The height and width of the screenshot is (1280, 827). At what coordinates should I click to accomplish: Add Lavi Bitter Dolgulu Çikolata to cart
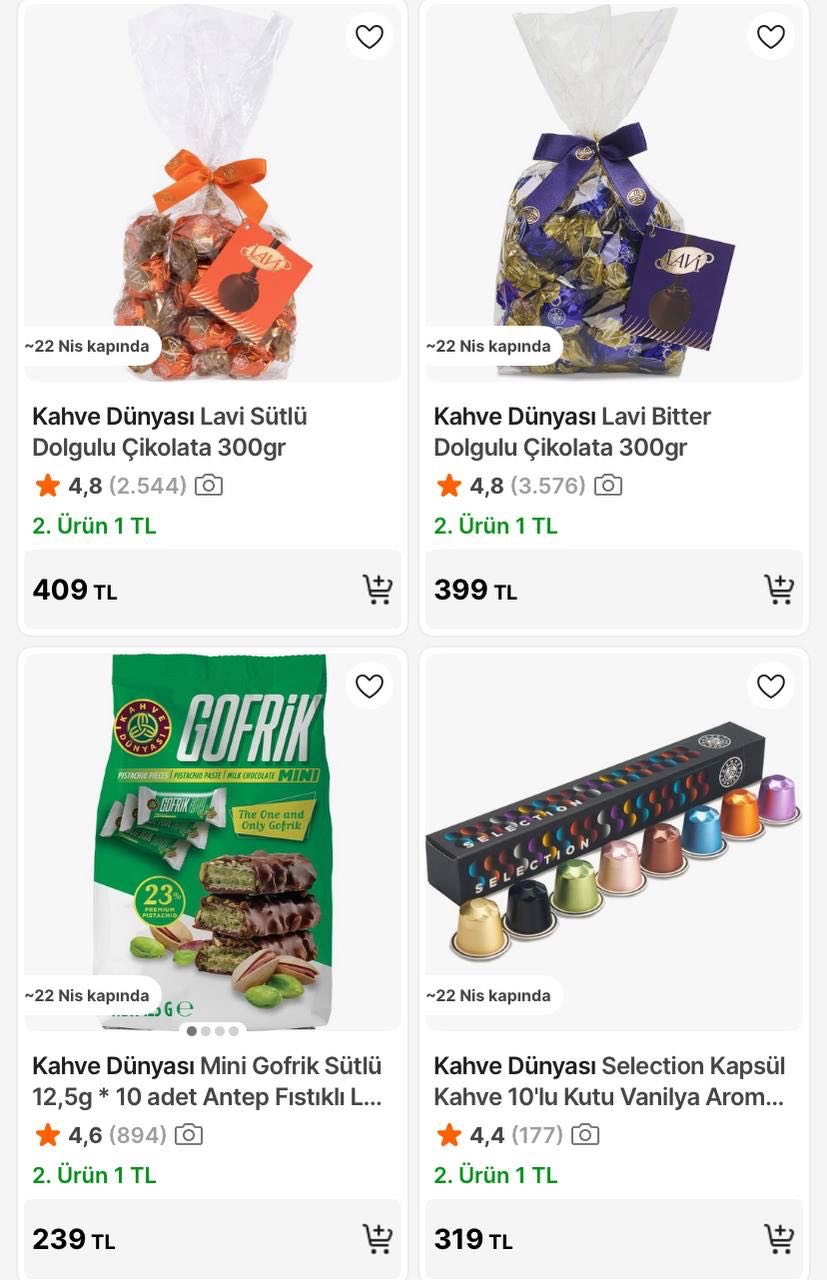779,590
